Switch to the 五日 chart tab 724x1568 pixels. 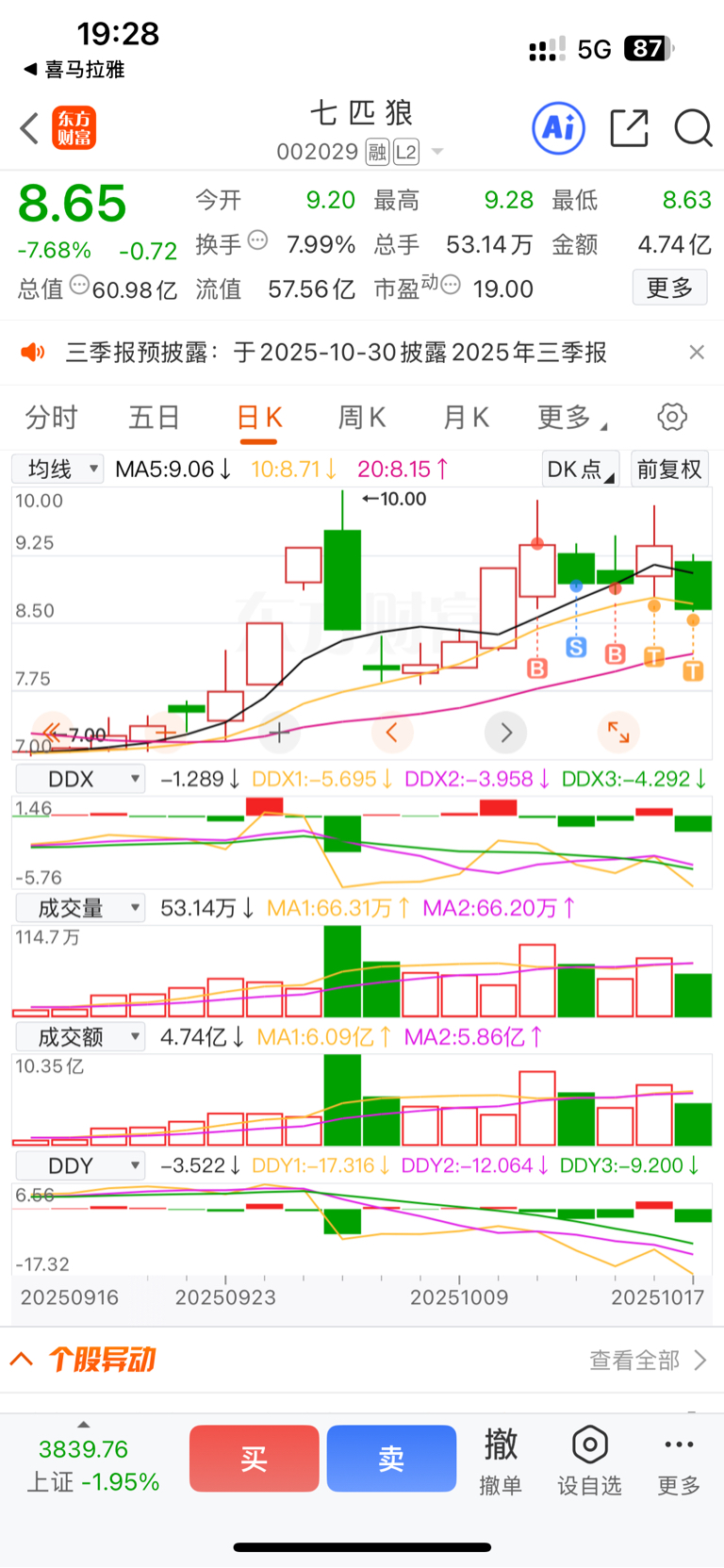click(154, 417)
